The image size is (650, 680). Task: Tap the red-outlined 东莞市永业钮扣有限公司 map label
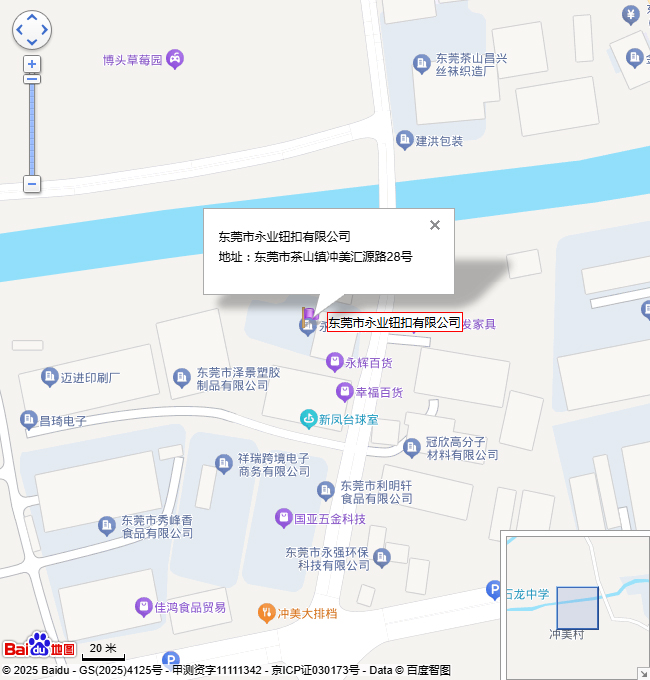(x=395, y=322)
